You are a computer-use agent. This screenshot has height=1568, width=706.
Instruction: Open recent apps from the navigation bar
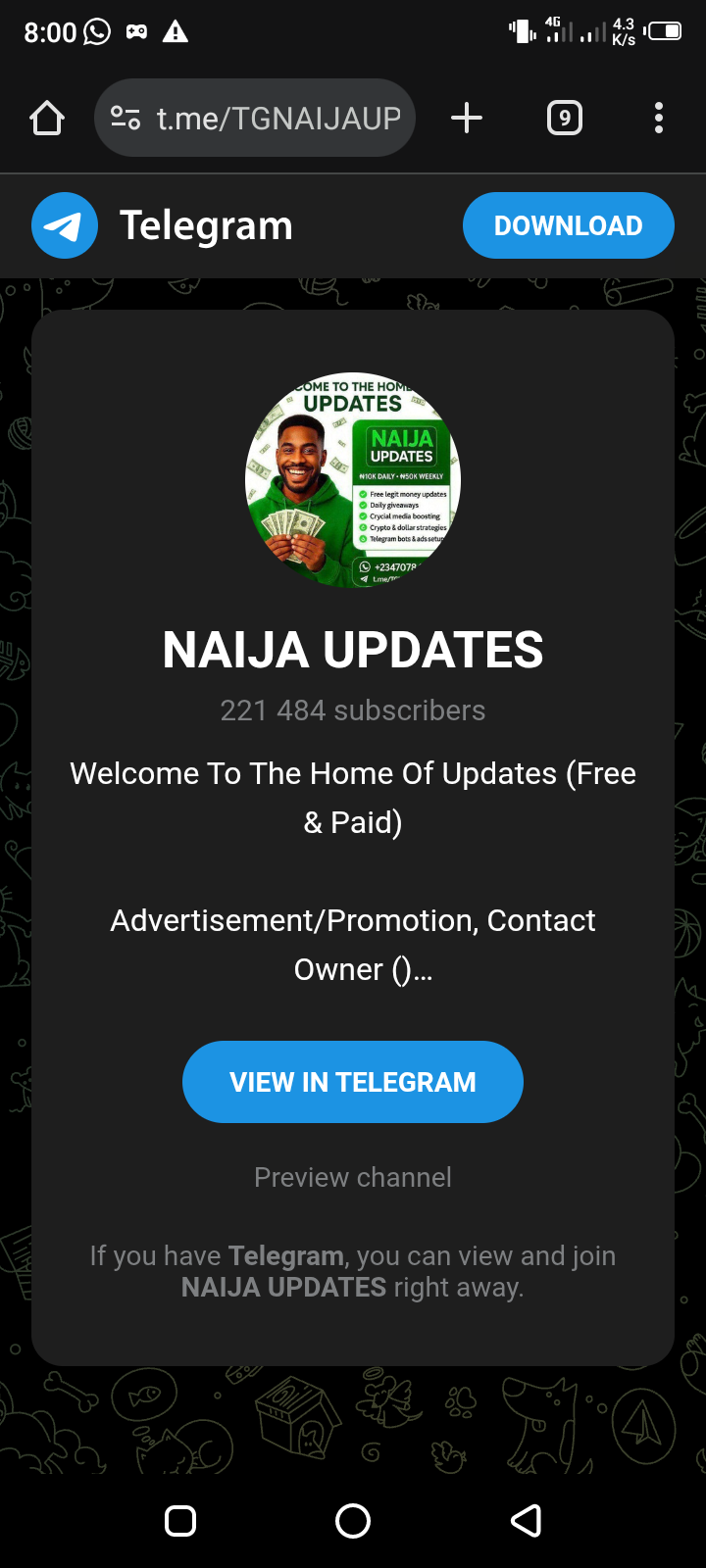180,1520
